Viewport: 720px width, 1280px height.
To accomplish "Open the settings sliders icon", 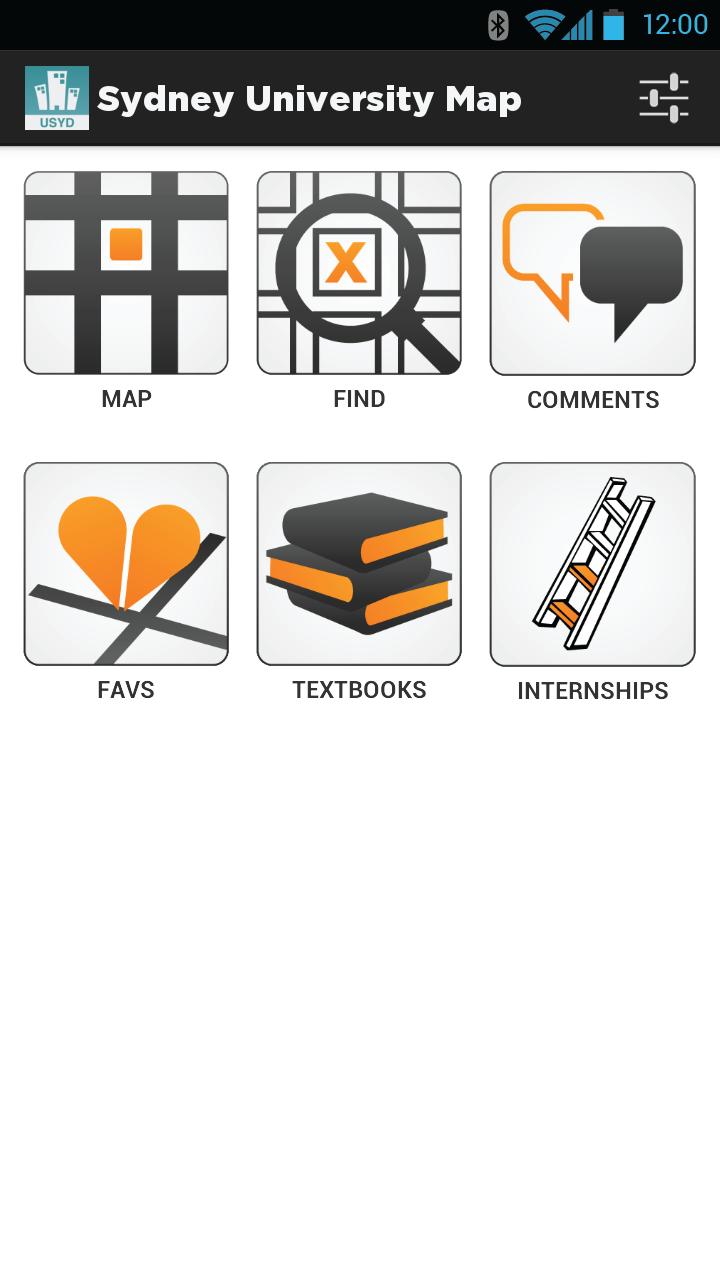I will 662,97.
